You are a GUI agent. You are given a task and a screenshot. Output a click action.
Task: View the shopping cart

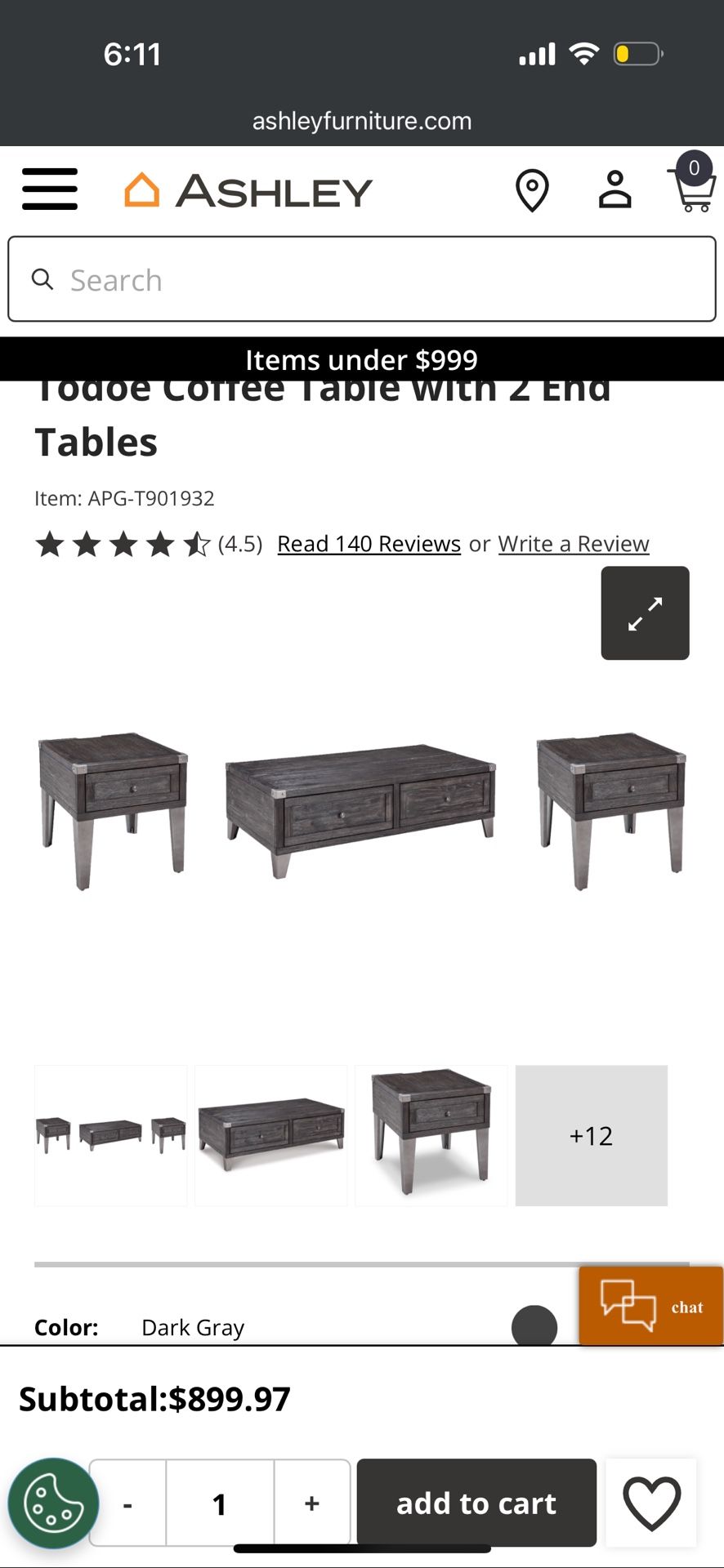click(693, 185)
